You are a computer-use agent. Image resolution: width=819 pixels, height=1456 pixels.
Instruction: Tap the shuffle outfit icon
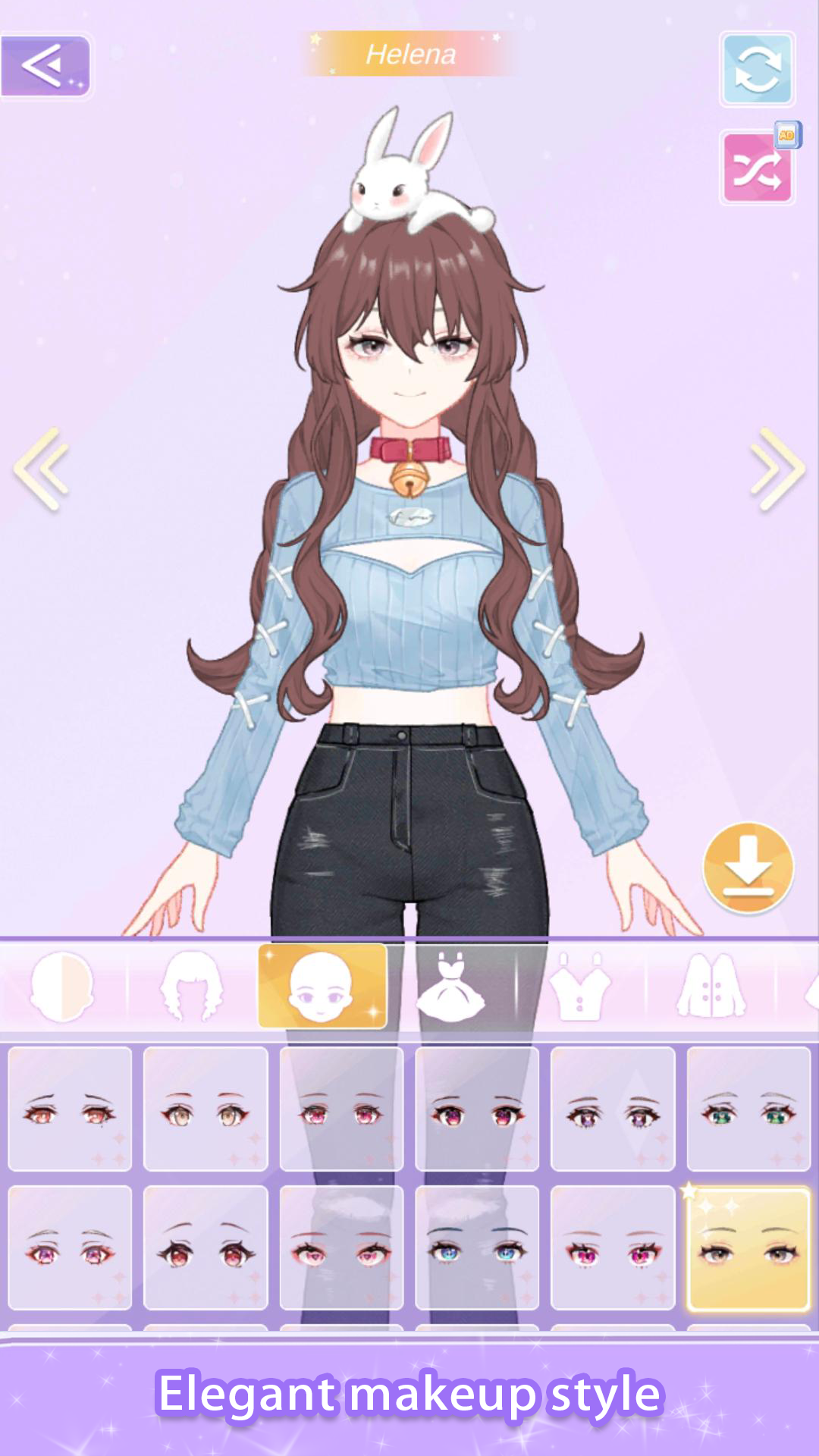(756, 167)
